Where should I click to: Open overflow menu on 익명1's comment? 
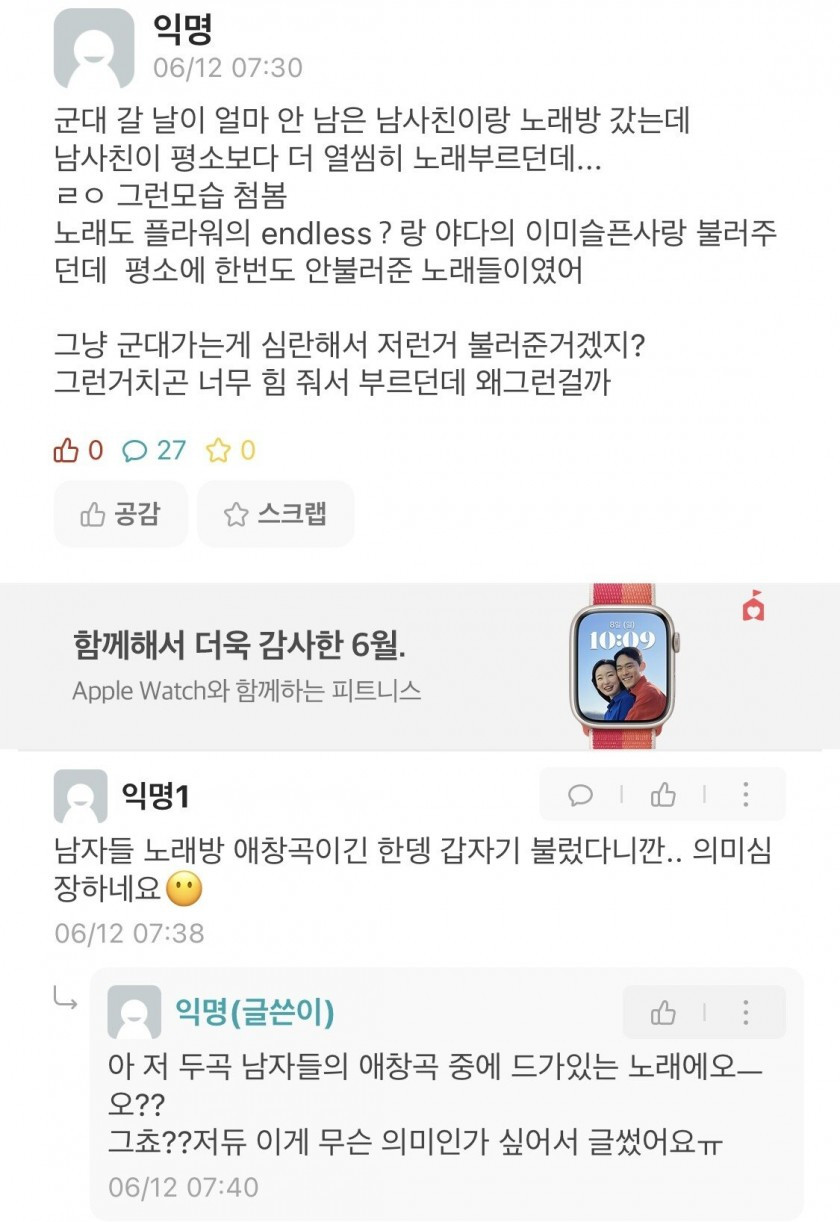746,795
